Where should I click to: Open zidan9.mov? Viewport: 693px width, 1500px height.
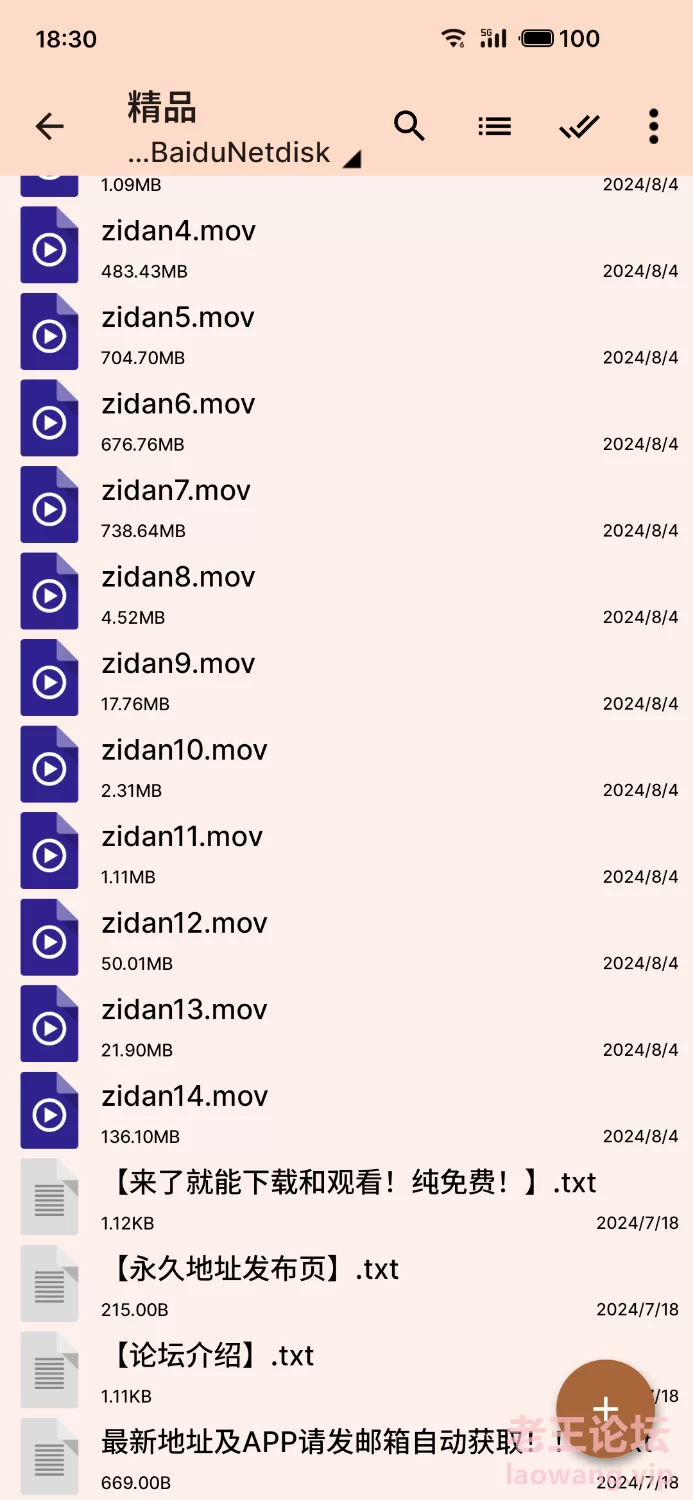(346, 680)
